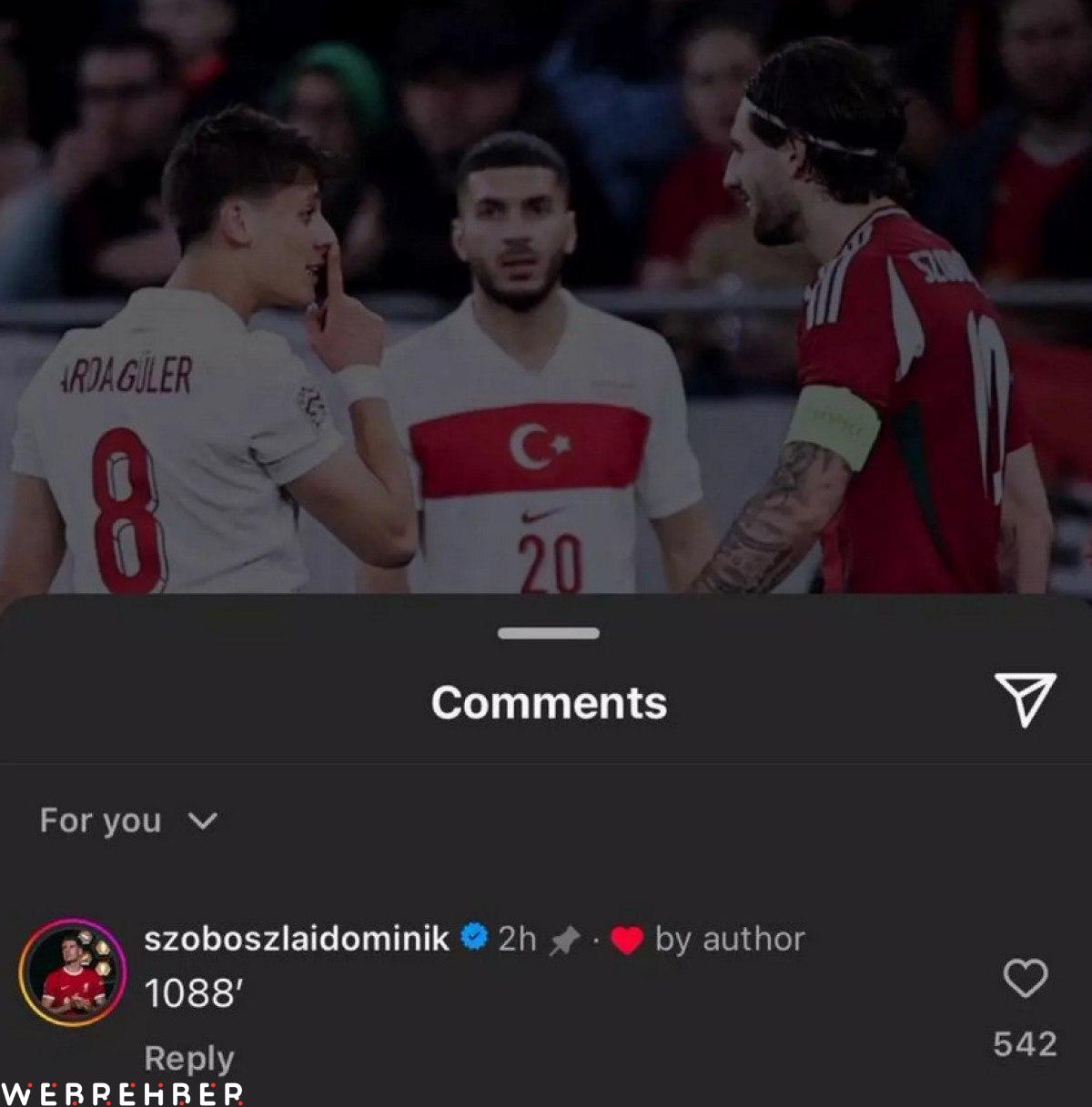Viewport: 1092px width, 1107px height.
Task: Share the post via the paper plane icon
Action: pyautogui.click(x=1025, y=699)
